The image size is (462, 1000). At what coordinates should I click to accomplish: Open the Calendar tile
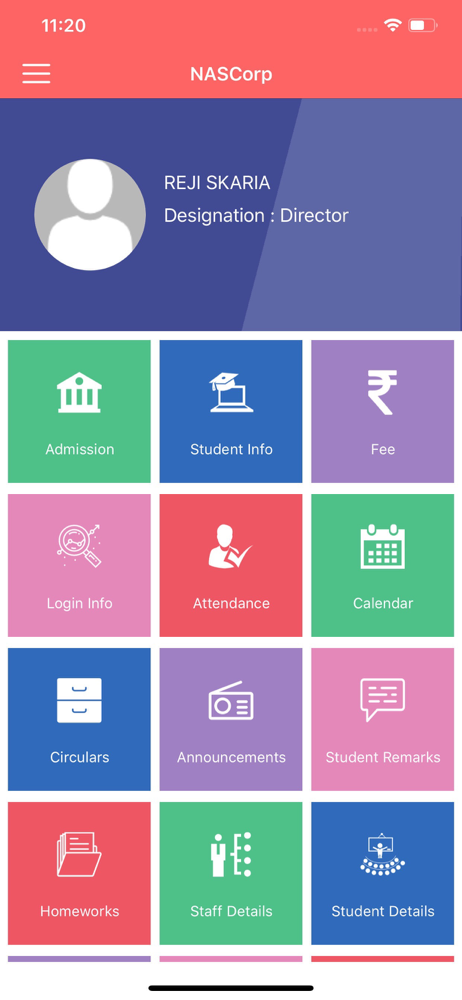[383, 566]
